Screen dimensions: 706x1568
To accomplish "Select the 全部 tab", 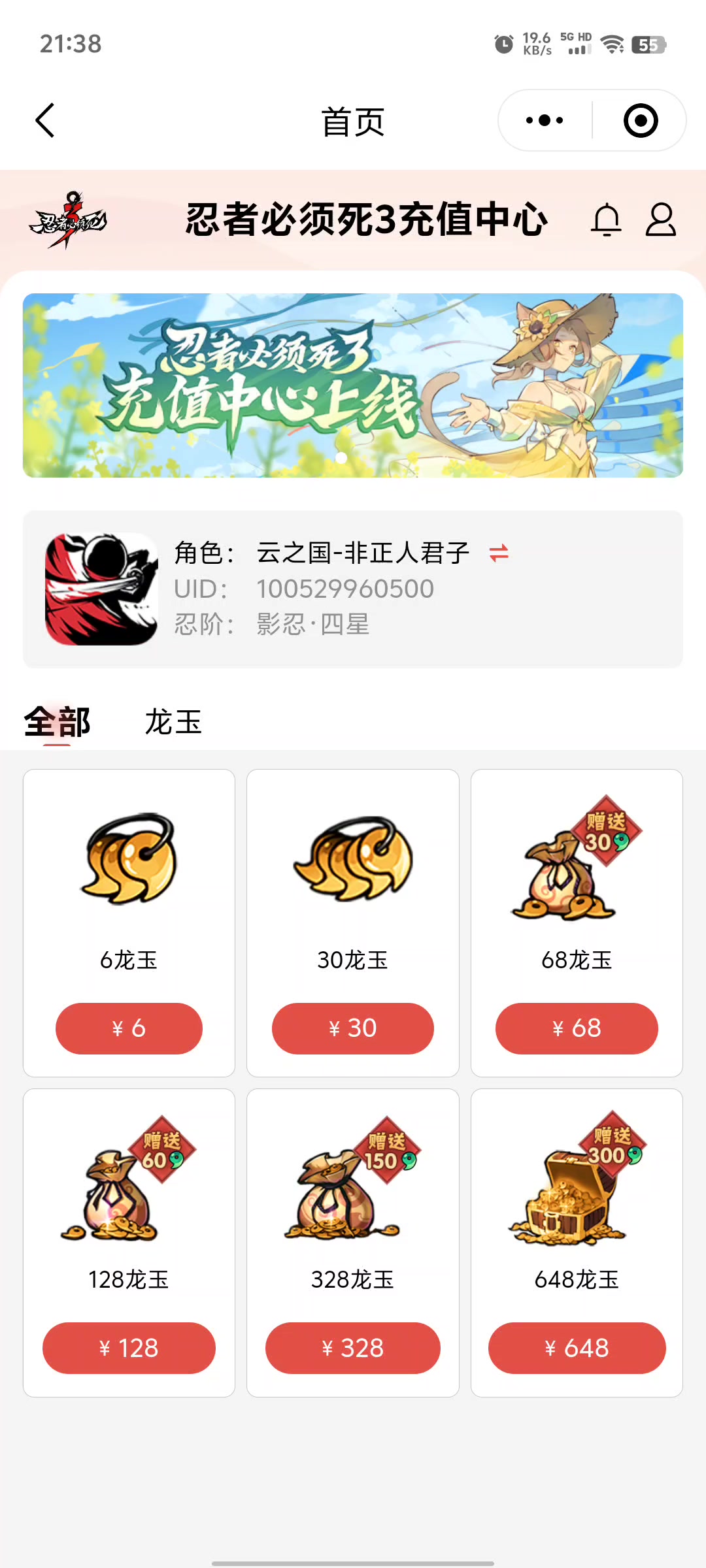I will pyautogui.click(x=57, y=723).
